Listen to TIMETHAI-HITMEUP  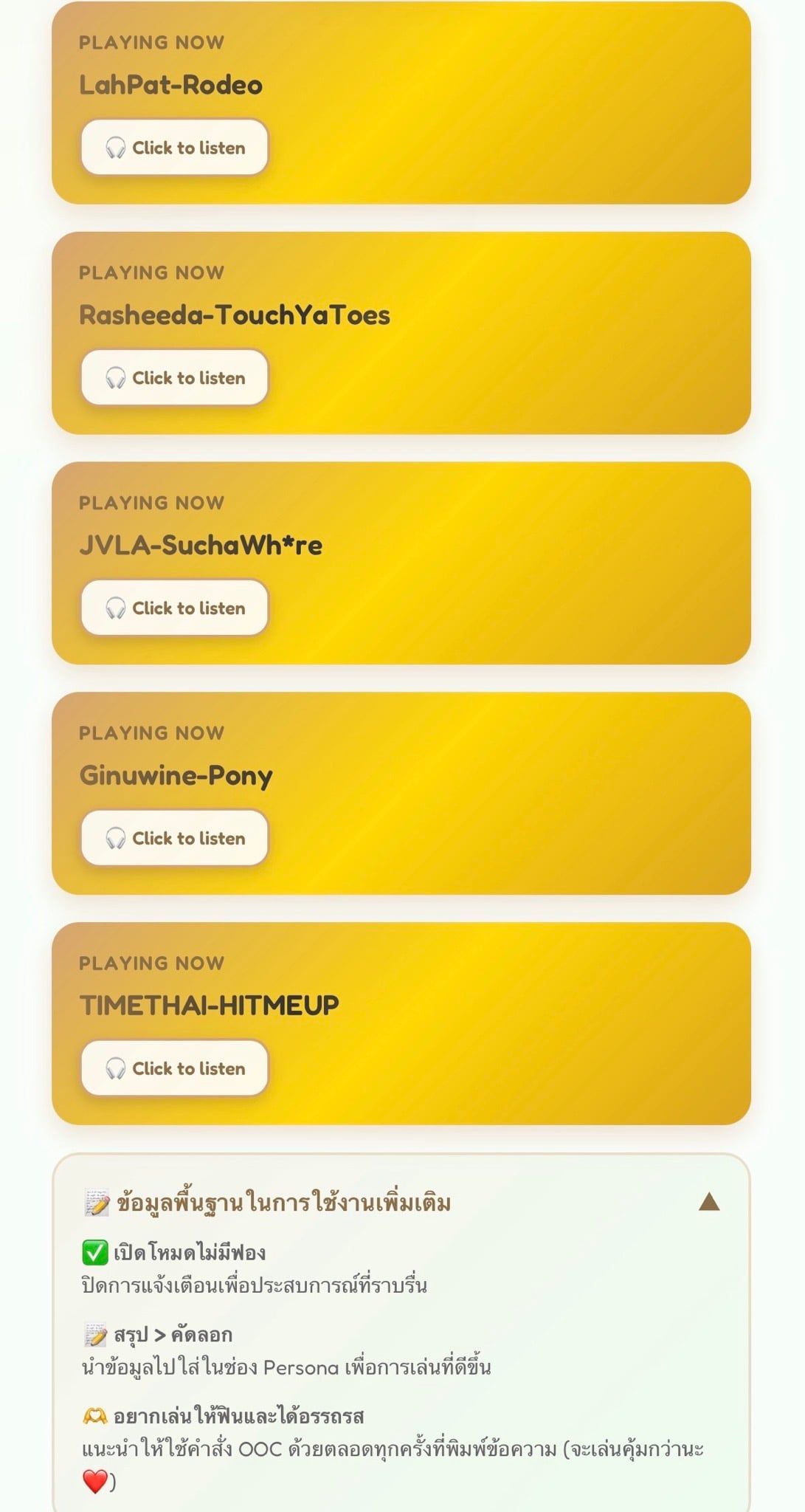pyautogui.click(x=174, y=1068)
